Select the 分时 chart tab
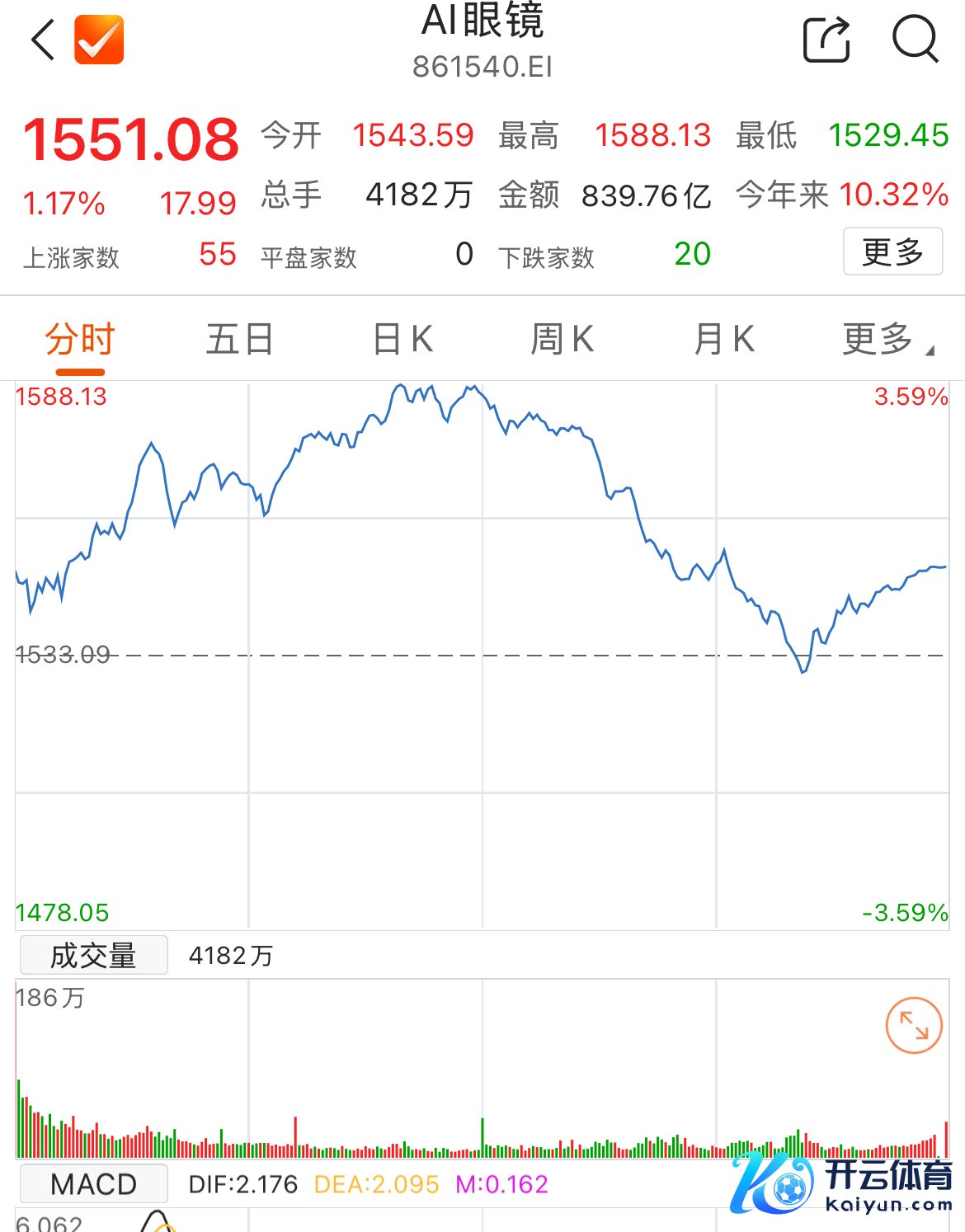965x1232 pixels. pyautogui.click(x=80, y=340)
